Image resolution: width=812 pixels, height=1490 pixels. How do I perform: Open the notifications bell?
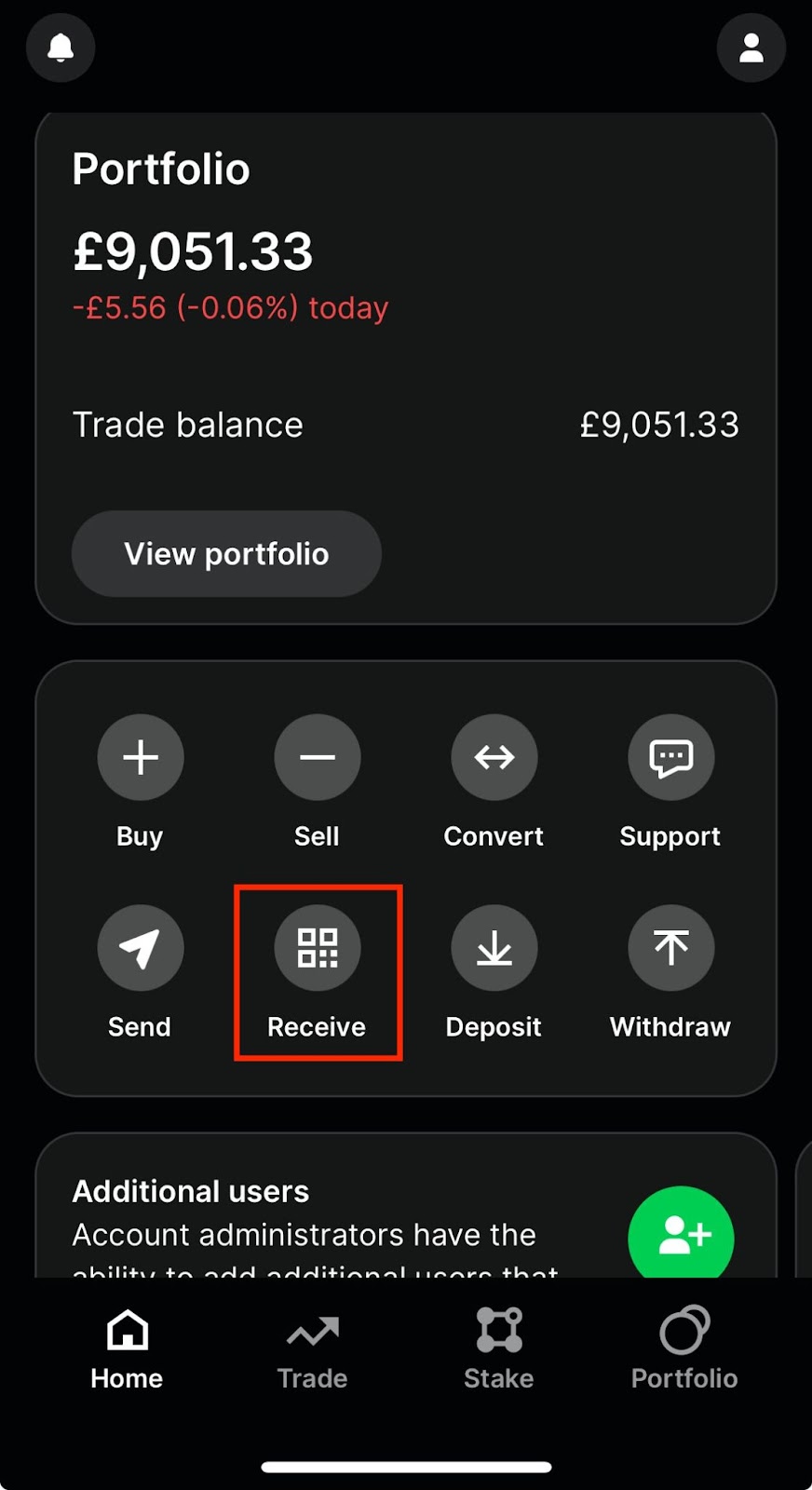point(61,47)
